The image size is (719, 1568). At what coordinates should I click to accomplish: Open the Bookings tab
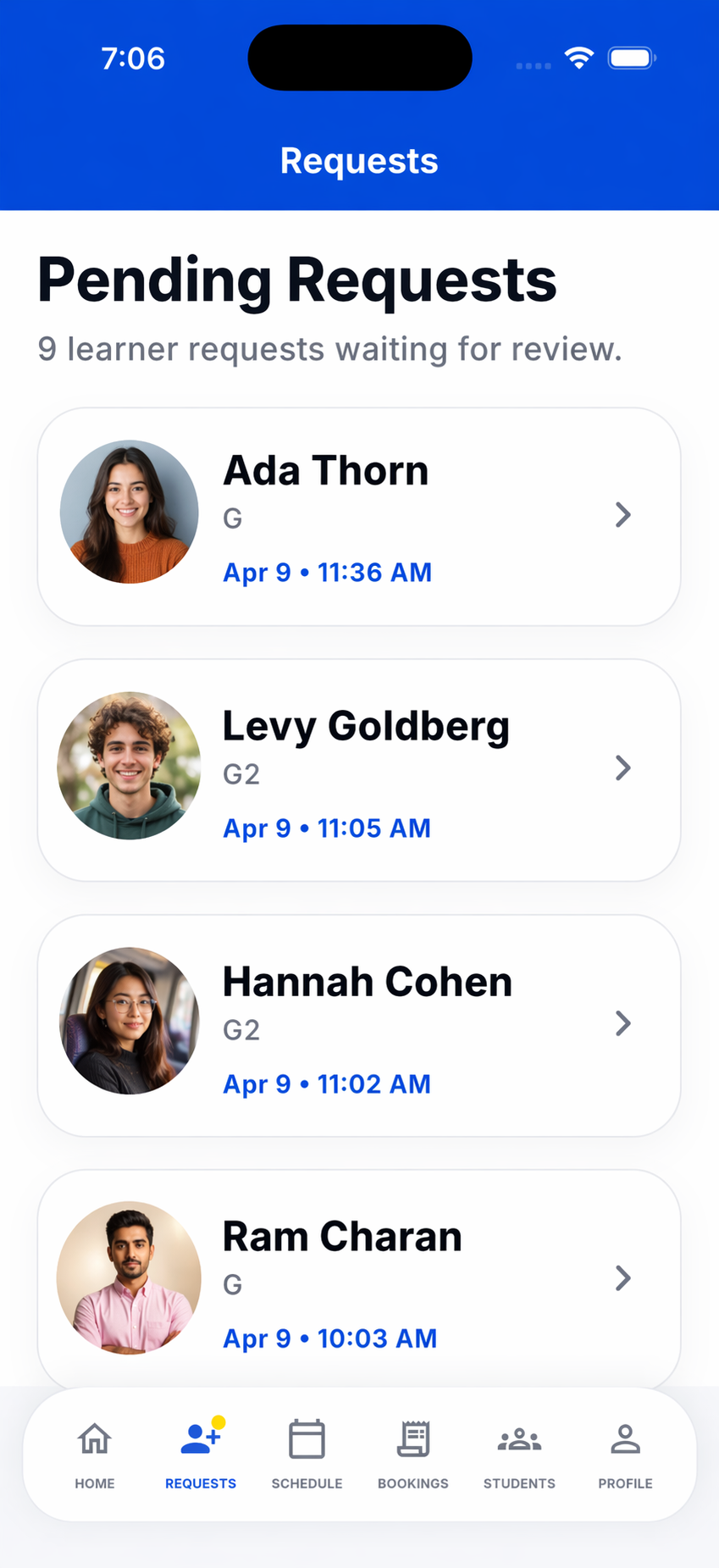coord(413,1454)
